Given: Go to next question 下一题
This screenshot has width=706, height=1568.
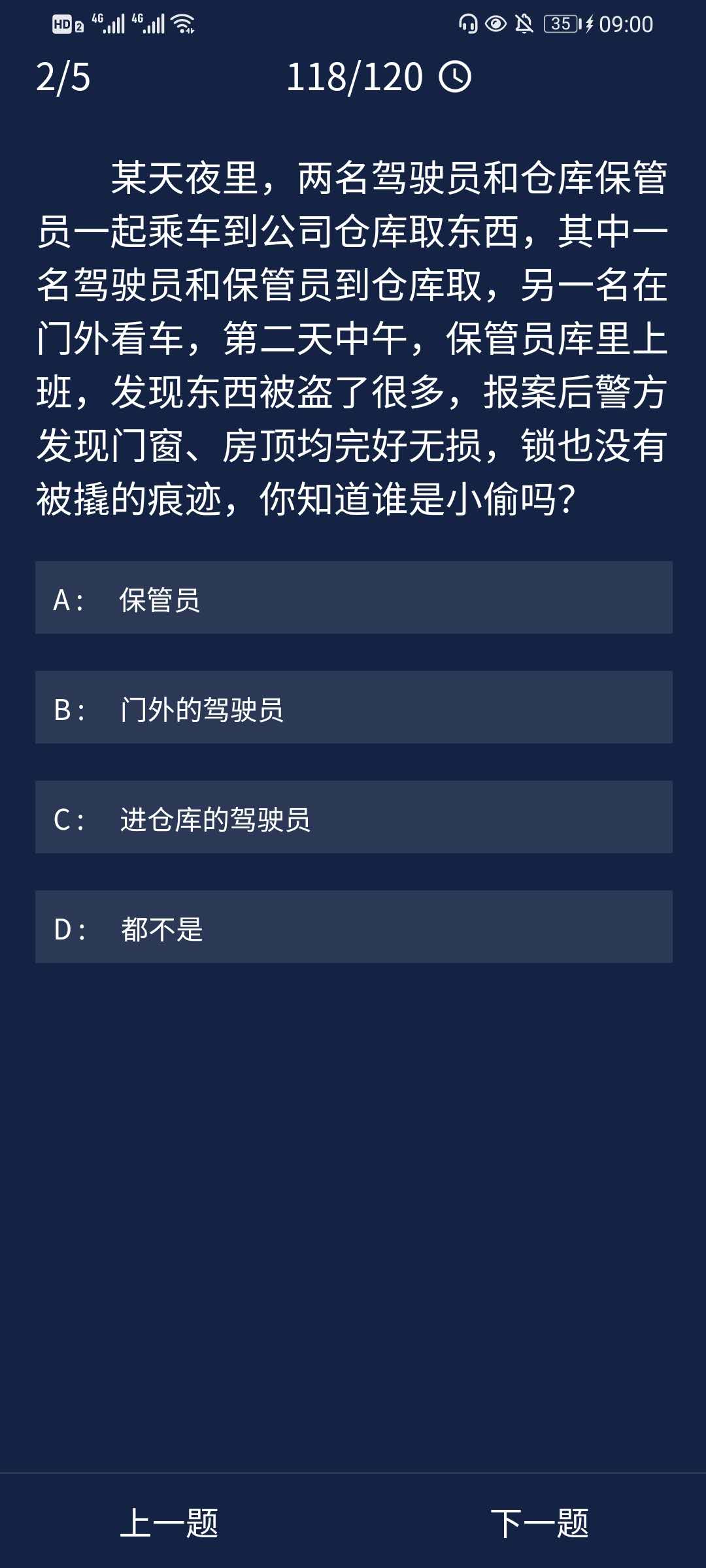Looking at the screenshot, I should tap(539, 1524).
